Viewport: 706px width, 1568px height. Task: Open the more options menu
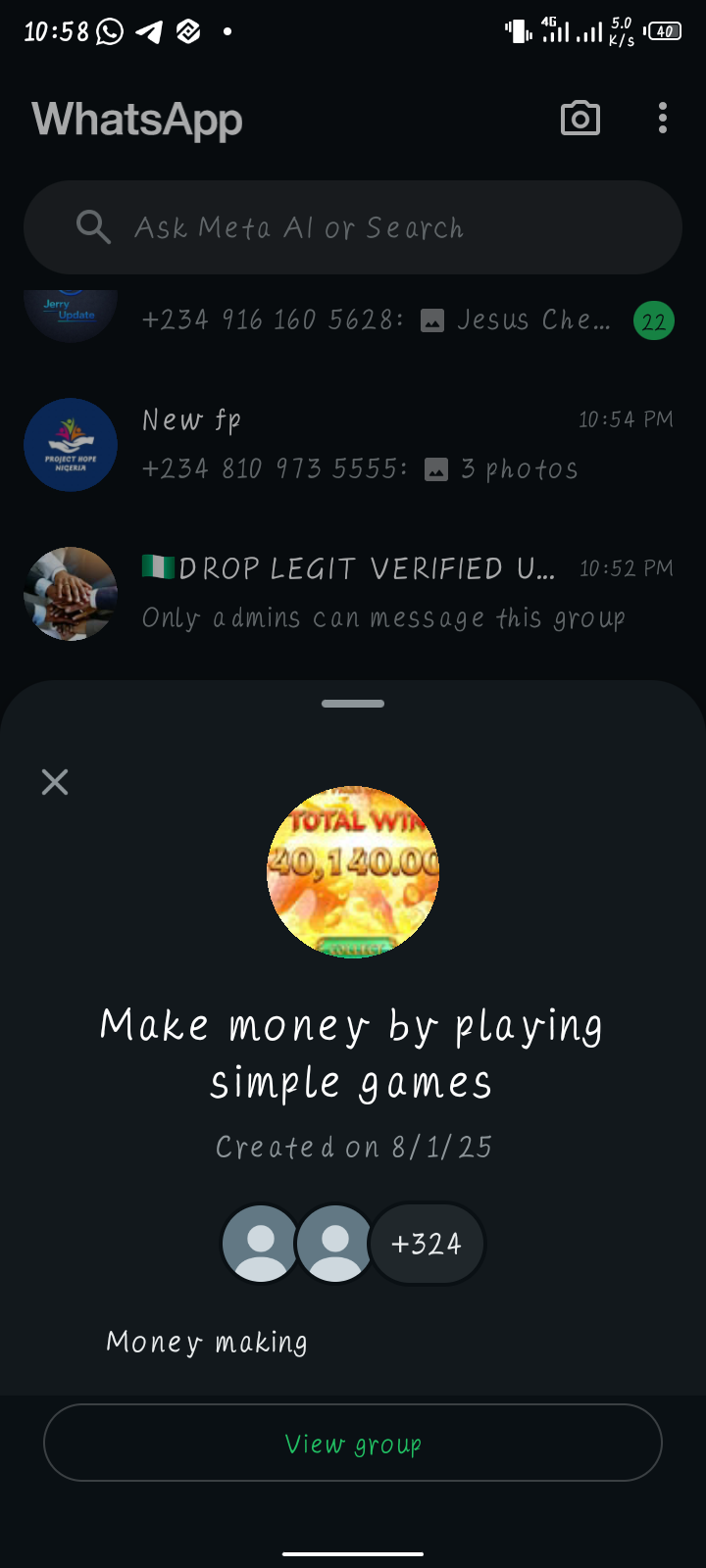[663, 119]
